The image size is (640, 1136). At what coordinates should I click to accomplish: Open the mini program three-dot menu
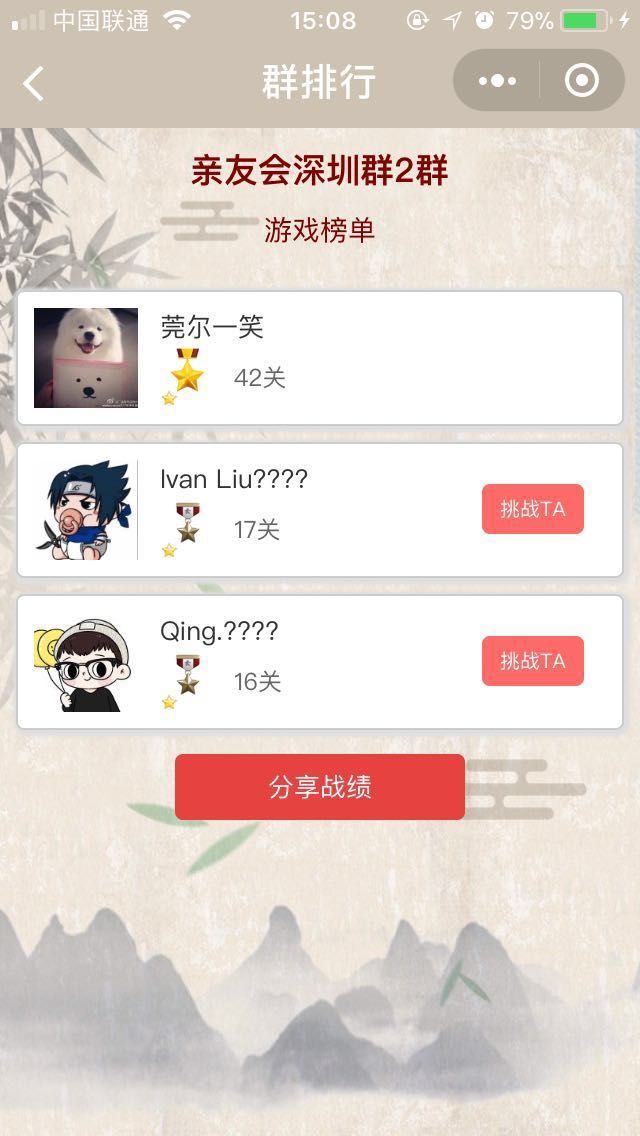point(497,81)
